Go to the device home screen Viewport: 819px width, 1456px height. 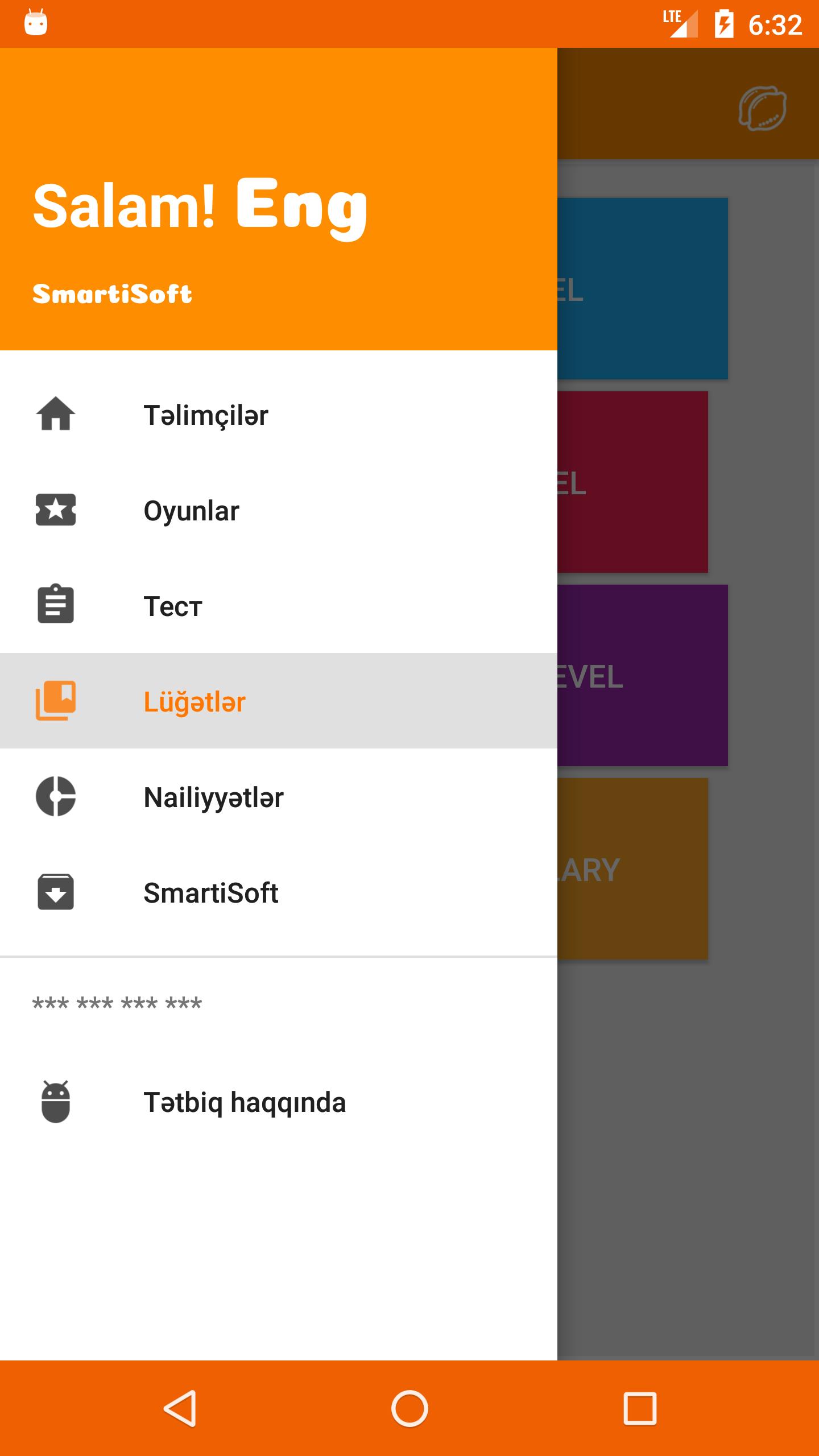click(409, 1408)
